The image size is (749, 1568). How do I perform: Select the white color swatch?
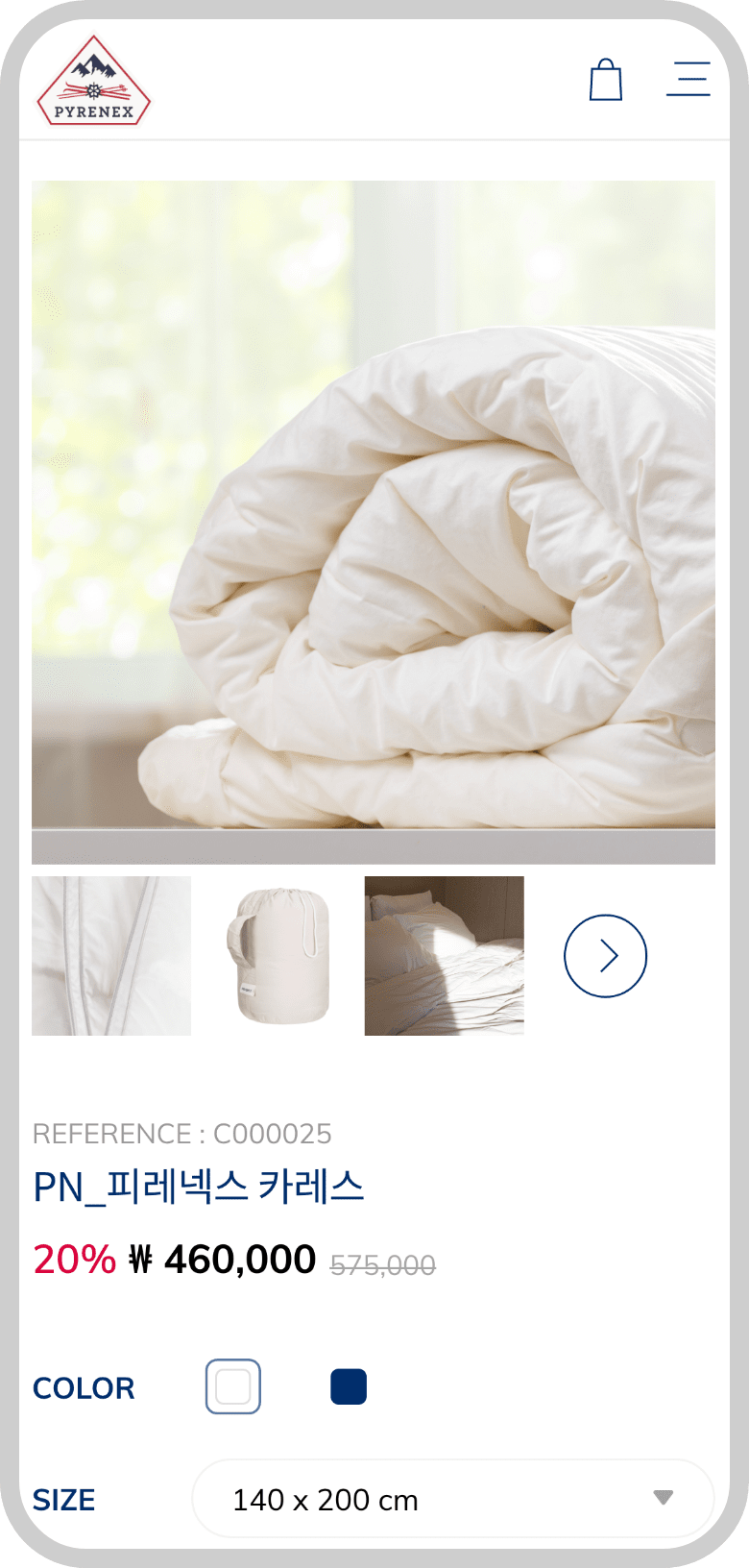[x=233, y=1386]
